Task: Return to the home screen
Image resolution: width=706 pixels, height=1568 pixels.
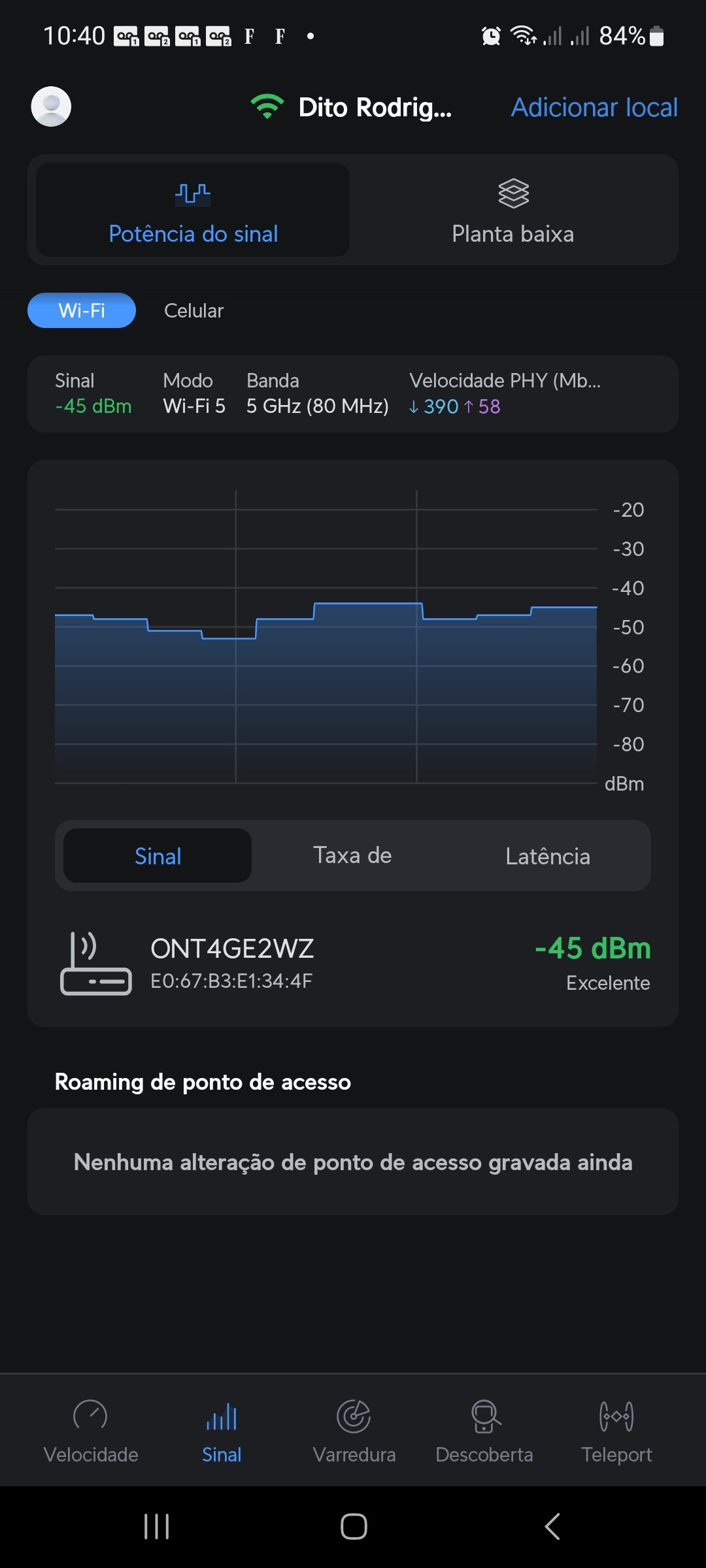Action: click(354, 1527)
